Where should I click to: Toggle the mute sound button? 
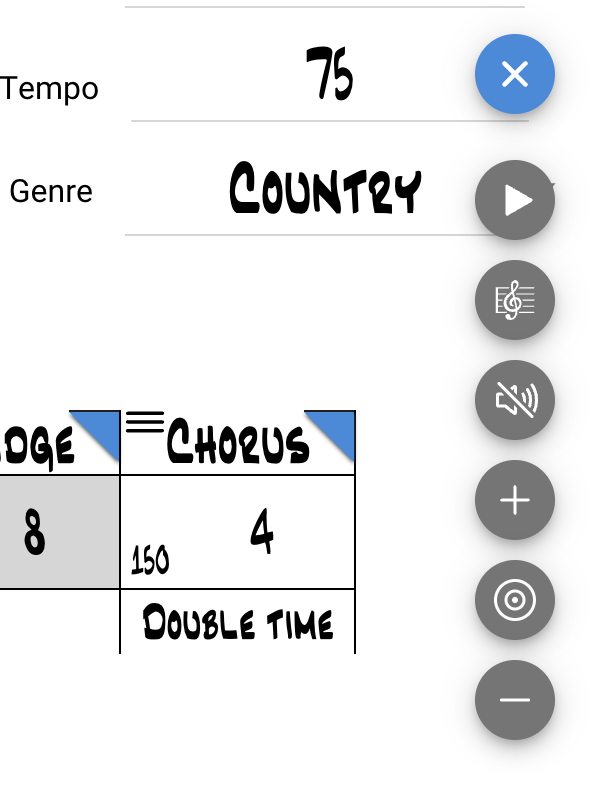(x=514, y=400)
